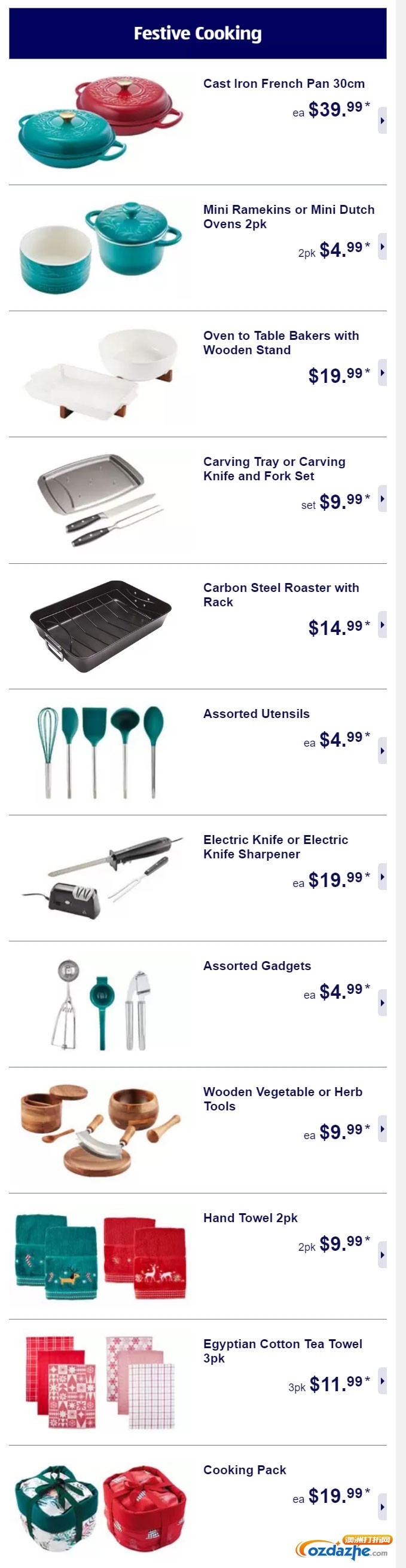The height and width of the screenshot is (1568, 406).
Task: Open Carving Tray or Carving Knife set
Action: 381,499
